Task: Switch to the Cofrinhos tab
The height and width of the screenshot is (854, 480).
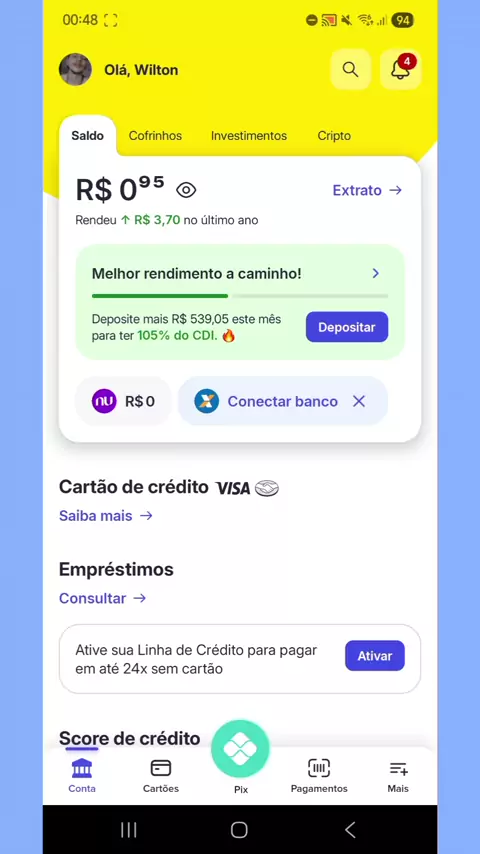Action: [x=155, y=136]
